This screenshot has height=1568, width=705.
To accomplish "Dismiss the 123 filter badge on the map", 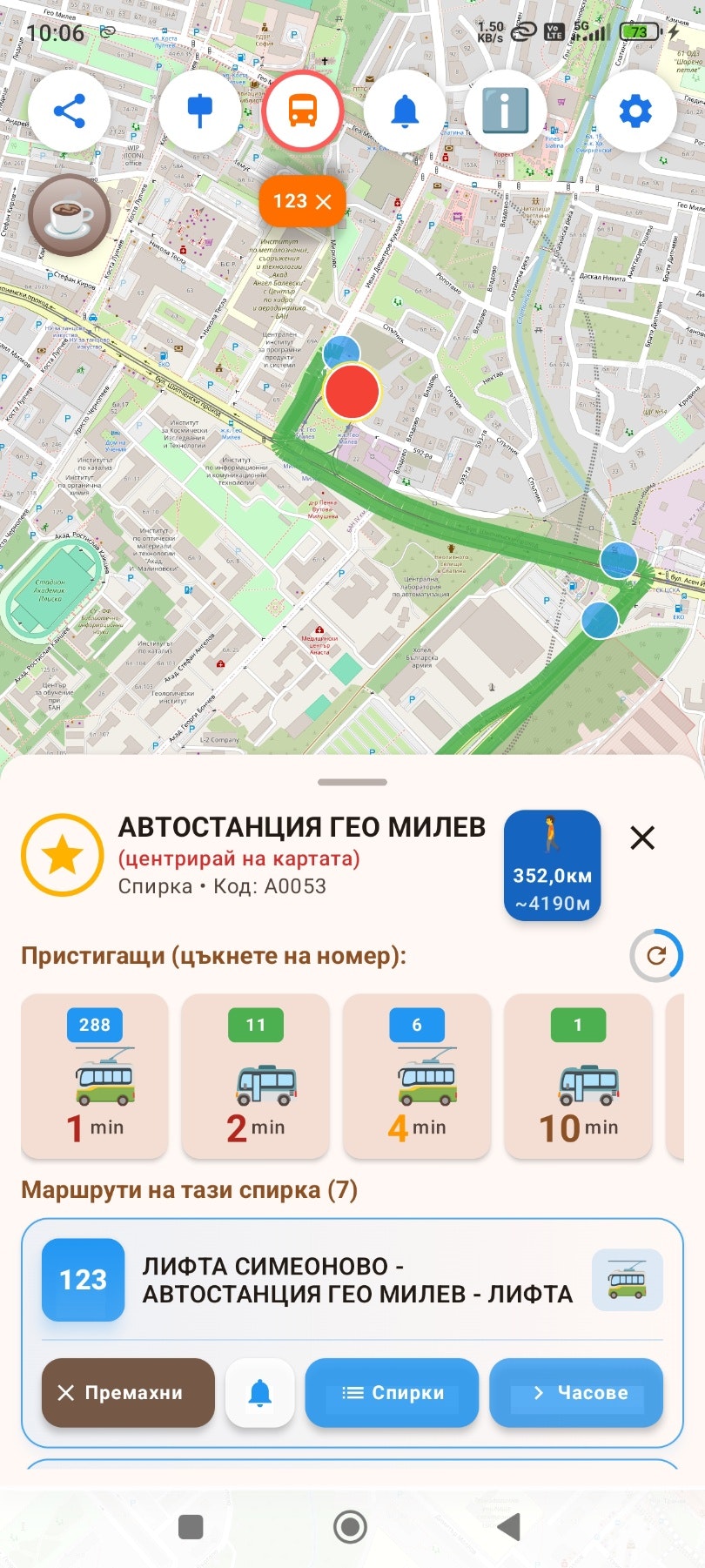I will click(x=323, y=201).
